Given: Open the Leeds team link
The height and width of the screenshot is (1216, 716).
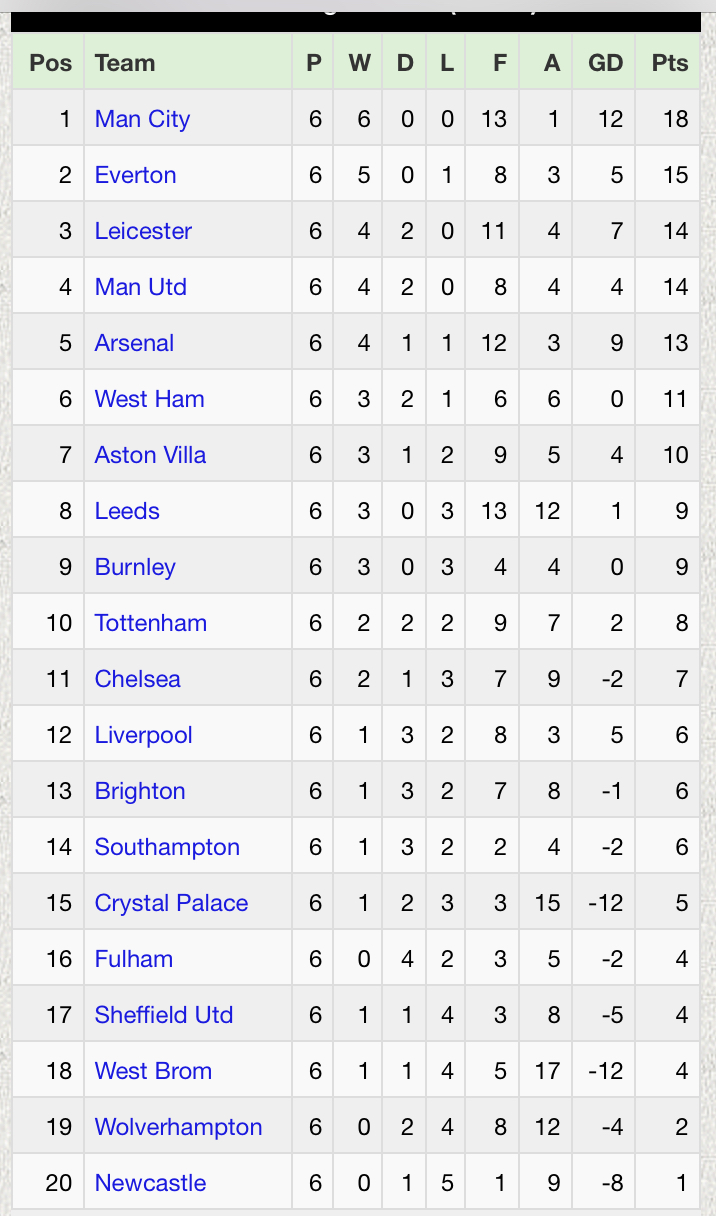Looking at the screenshot, I should tap(127, 511).
